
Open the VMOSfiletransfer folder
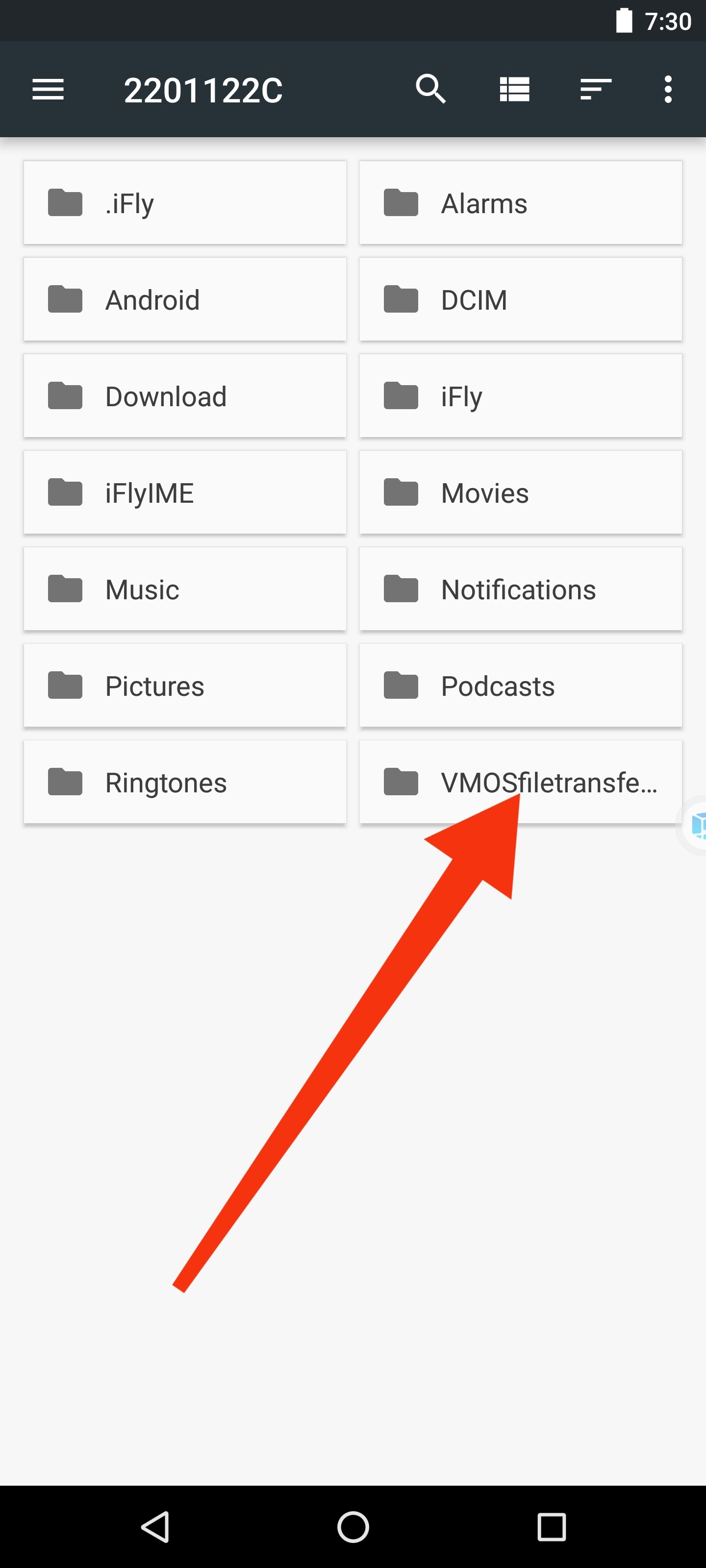click(521, 782)
